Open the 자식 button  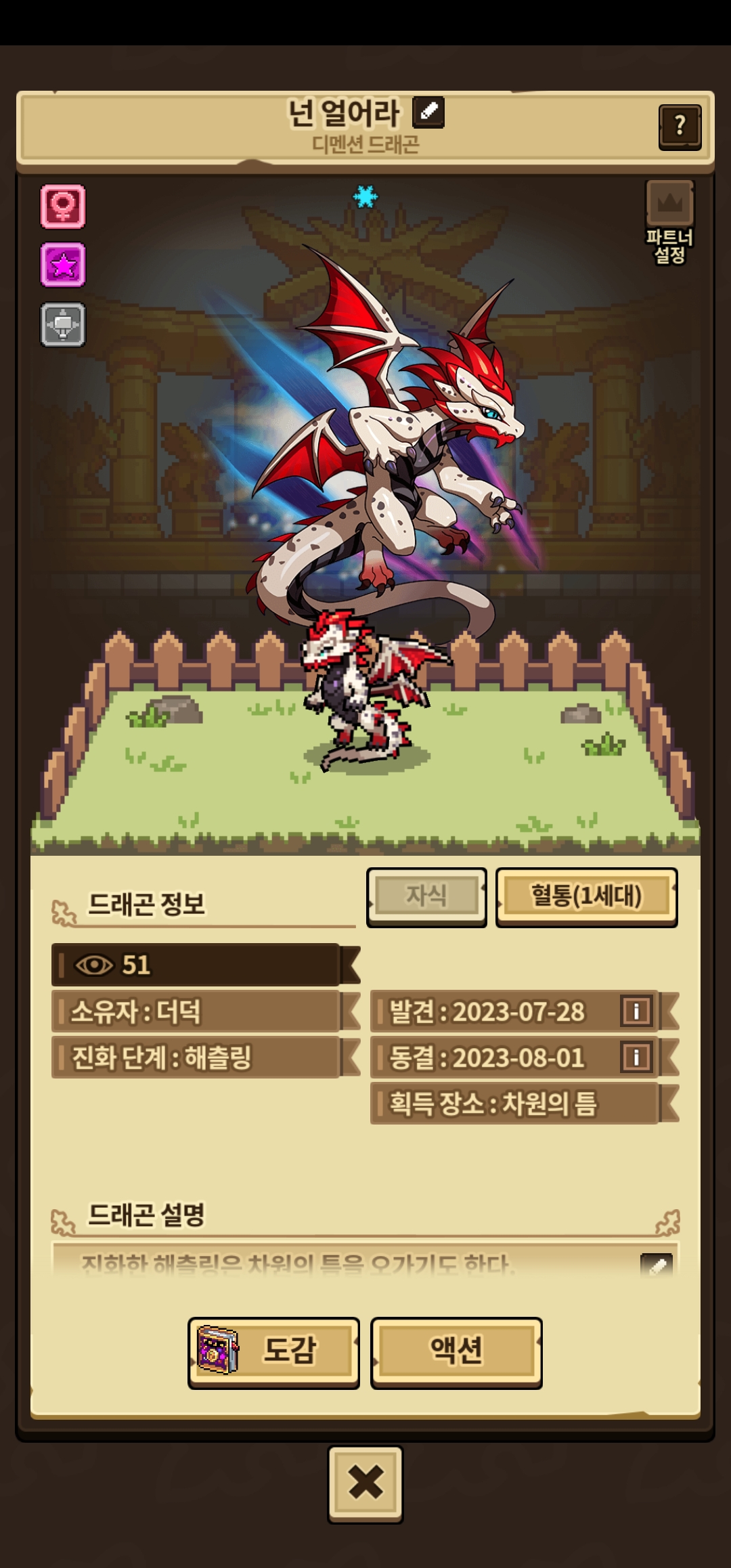(x=426, y=896)
